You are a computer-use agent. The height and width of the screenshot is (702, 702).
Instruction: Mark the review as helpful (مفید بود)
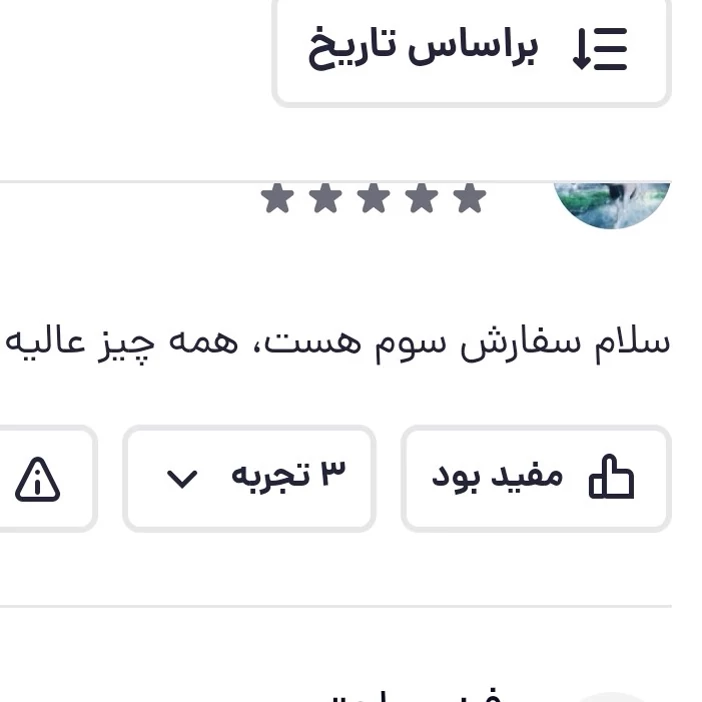535,478
